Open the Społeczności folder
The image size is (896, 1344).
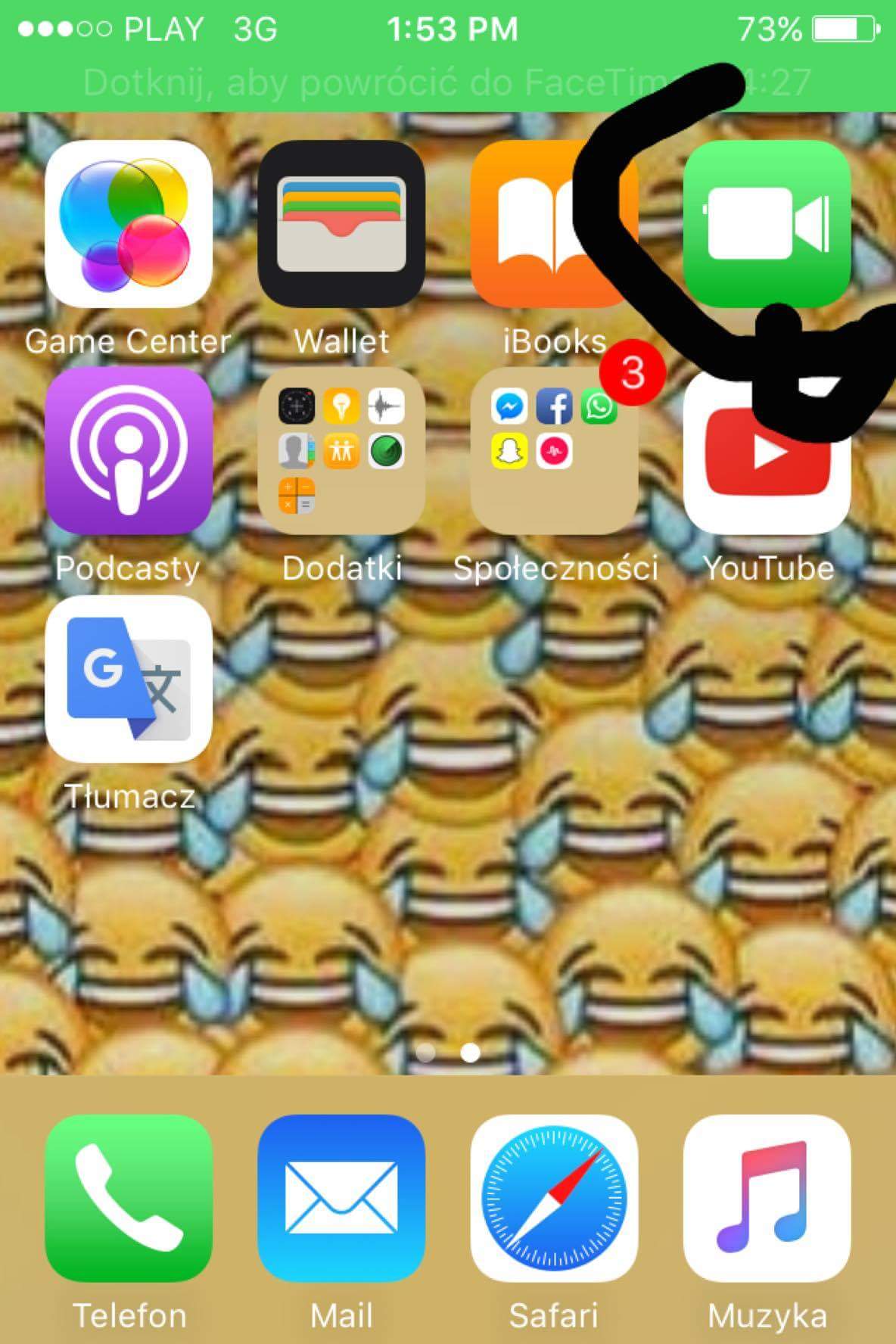554,451
